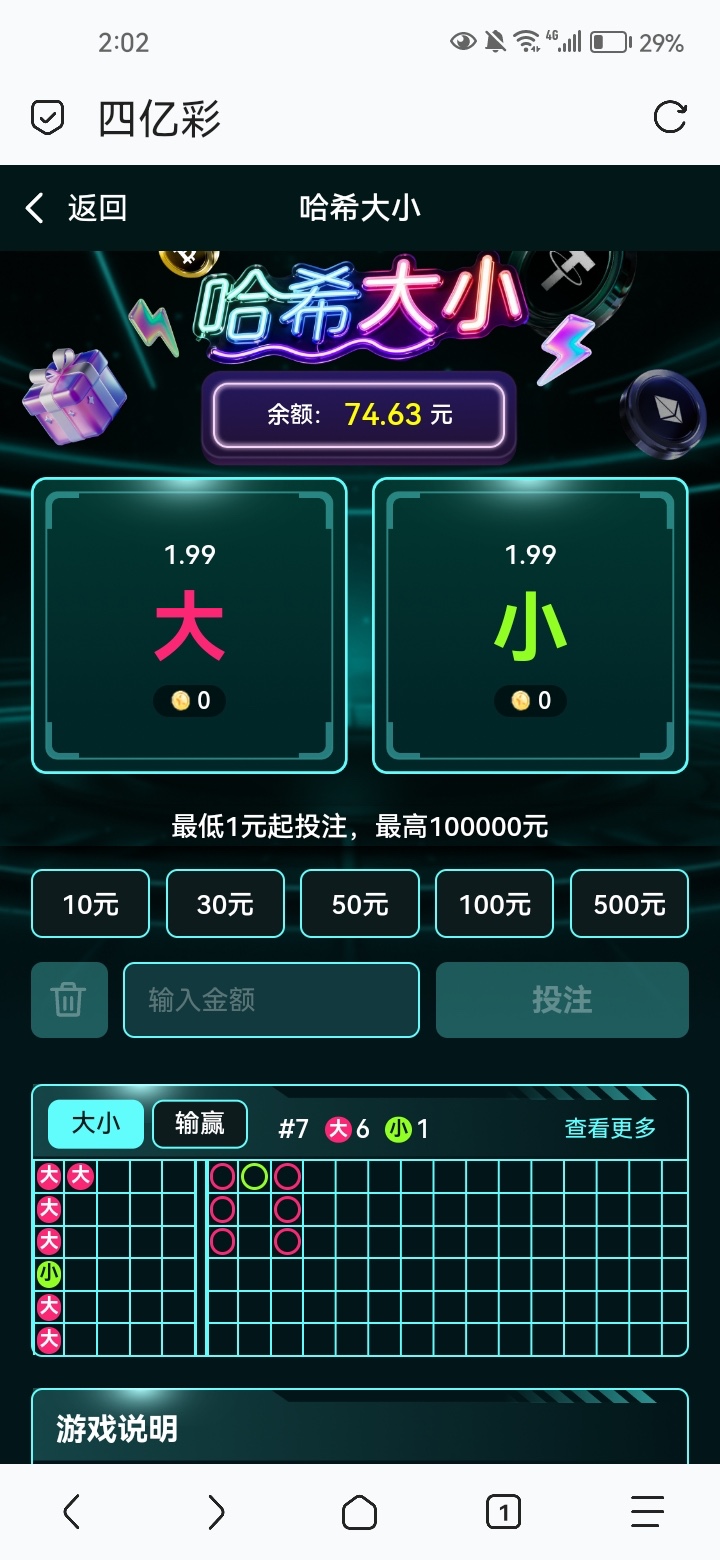Choose the 10元 chip
The width and height of the screenshot is (720, 1560).
(91, 904)
